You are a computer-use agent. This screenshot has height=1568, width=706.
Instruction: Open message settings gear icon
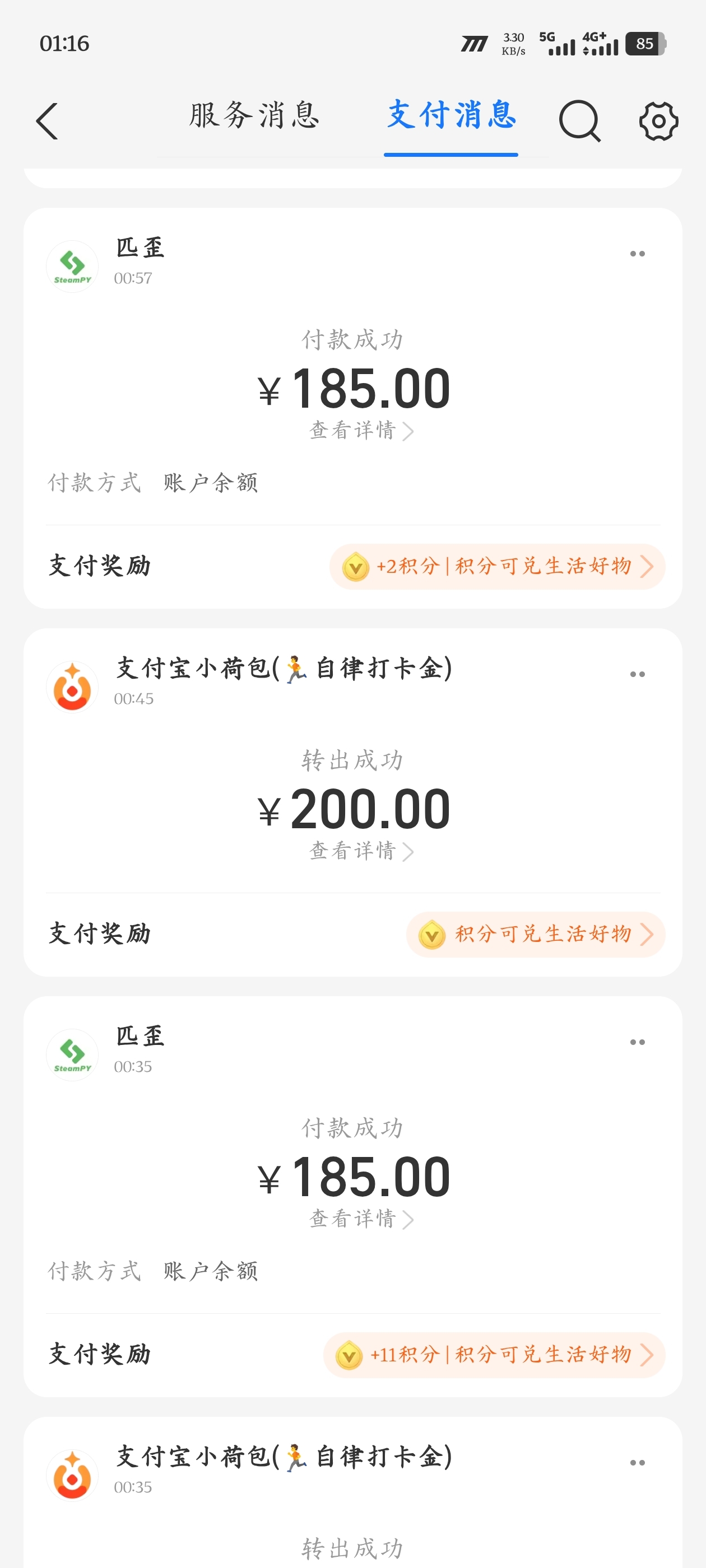[658, 121]
